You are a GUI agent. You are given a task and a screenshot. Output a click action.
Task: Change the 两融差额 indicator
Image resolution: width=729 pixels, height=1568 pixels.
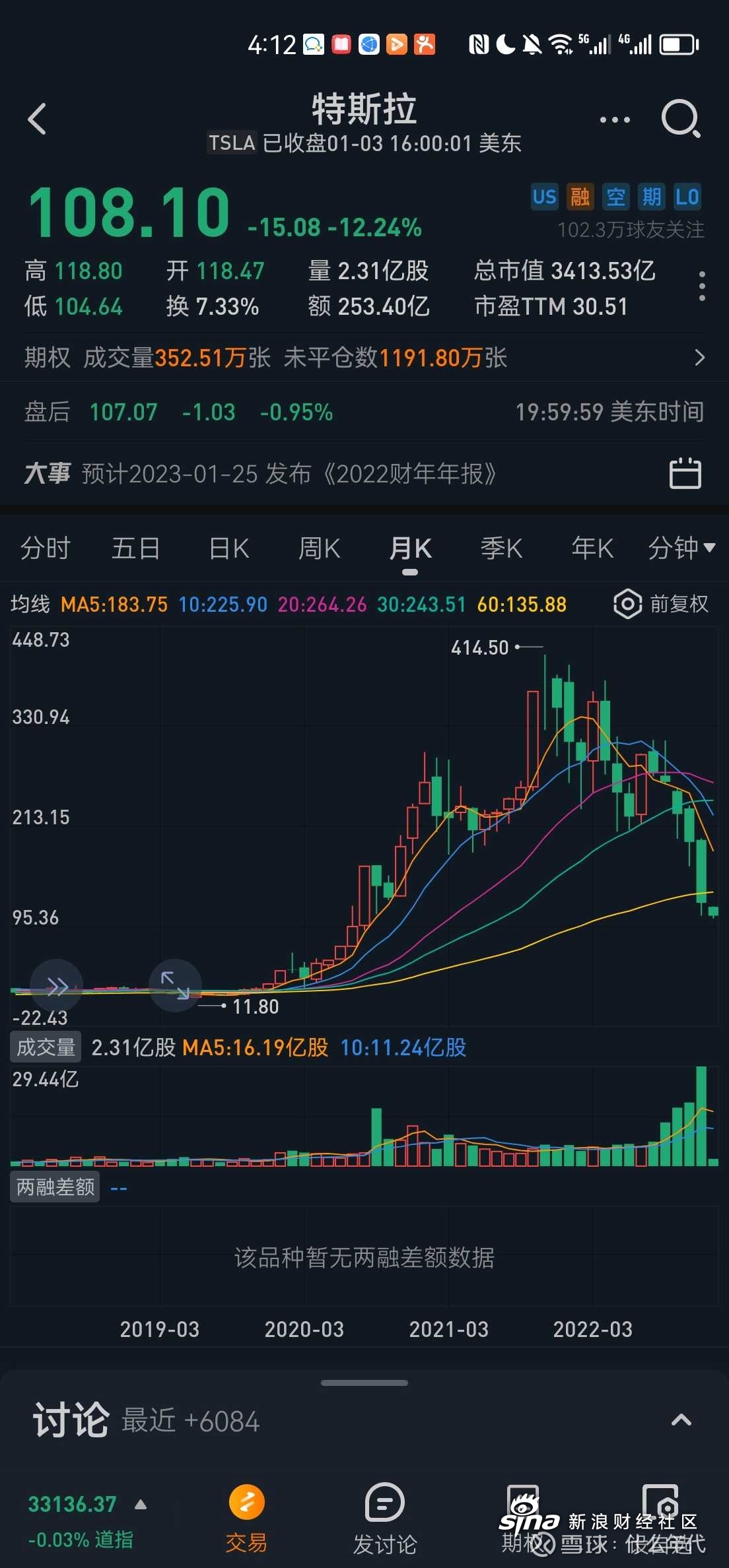pyautogui.click(x=55, y=1187)
